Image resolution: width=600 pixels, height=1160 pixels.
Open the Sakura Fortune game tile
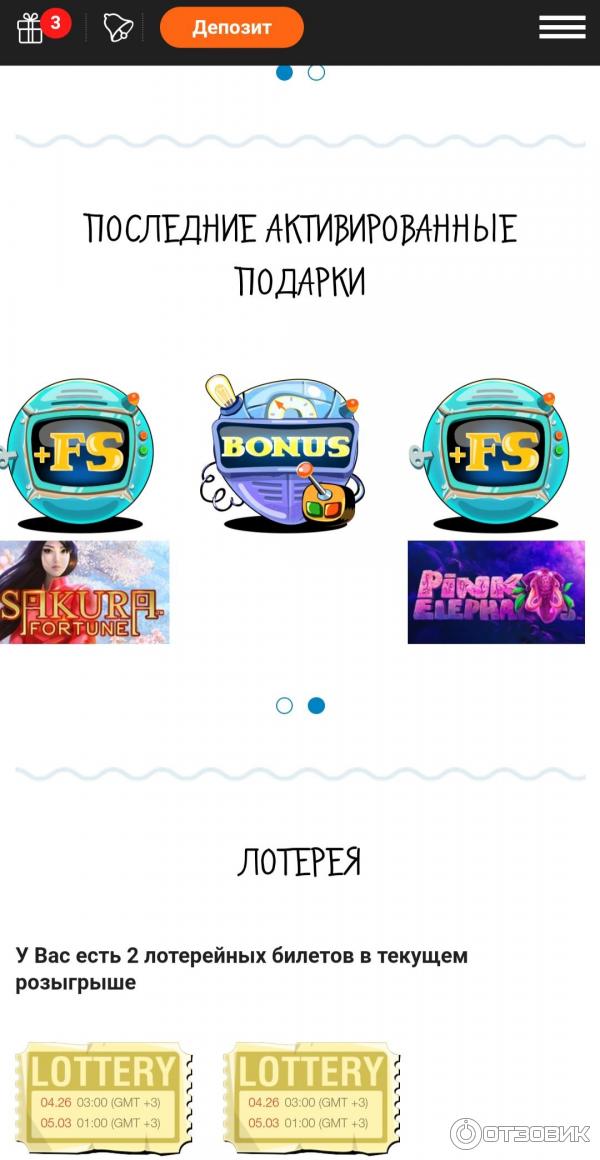tap(84, 592)
